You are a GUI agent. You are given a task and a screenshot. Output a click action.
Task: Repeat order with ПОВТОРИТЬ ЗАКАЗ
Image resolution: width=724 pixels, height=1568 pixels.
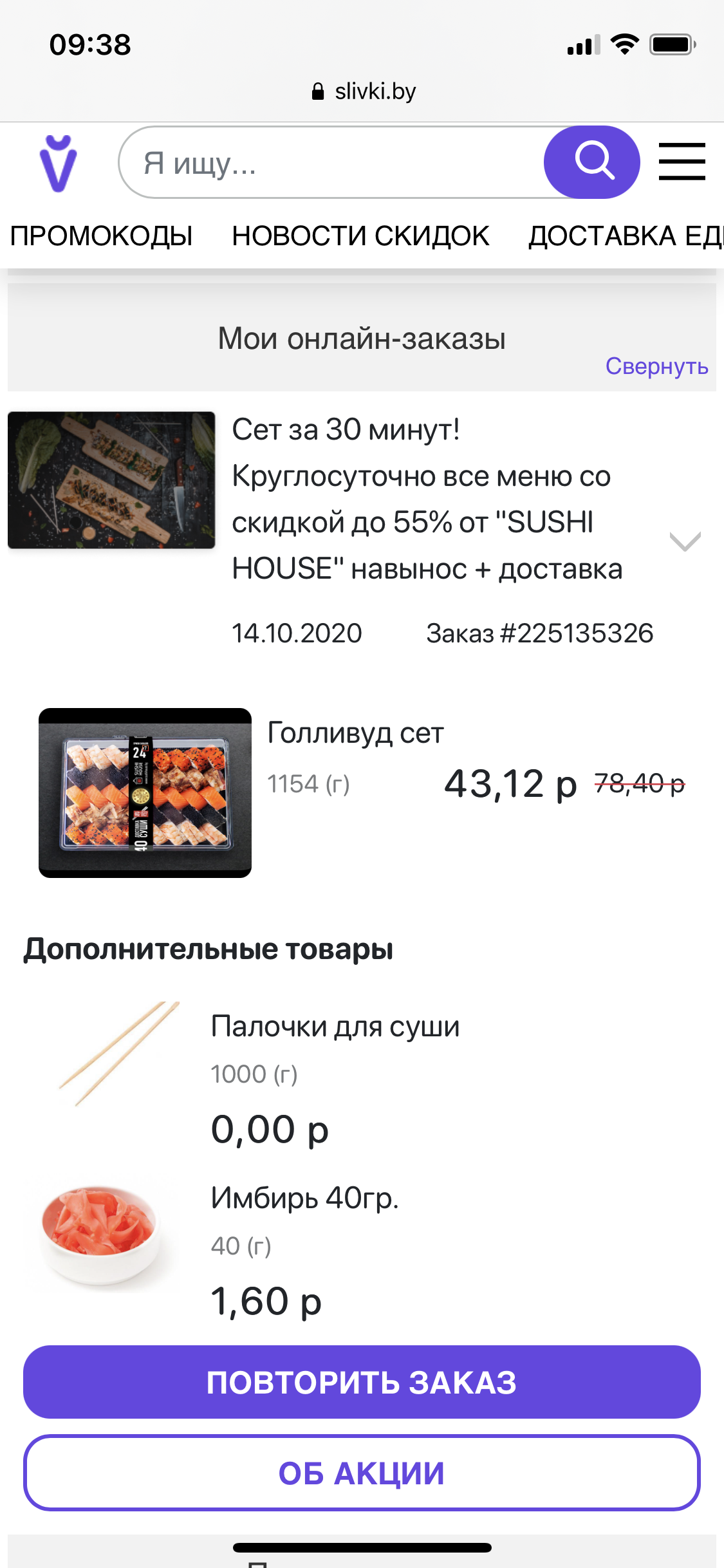point(362,1382)
